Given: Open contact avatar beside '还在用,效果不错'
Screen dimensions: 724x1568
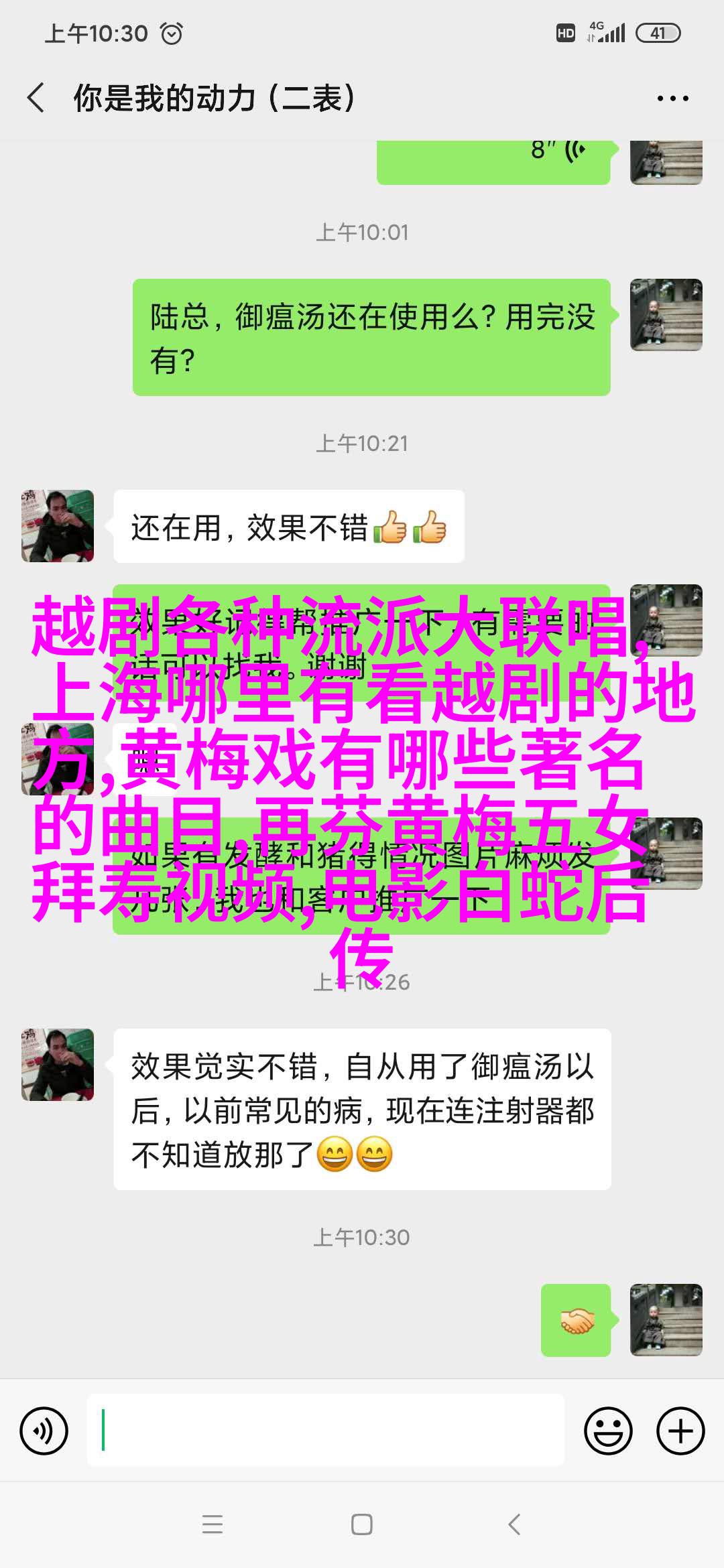Looking at the screenshot, I should coord(58,526).
